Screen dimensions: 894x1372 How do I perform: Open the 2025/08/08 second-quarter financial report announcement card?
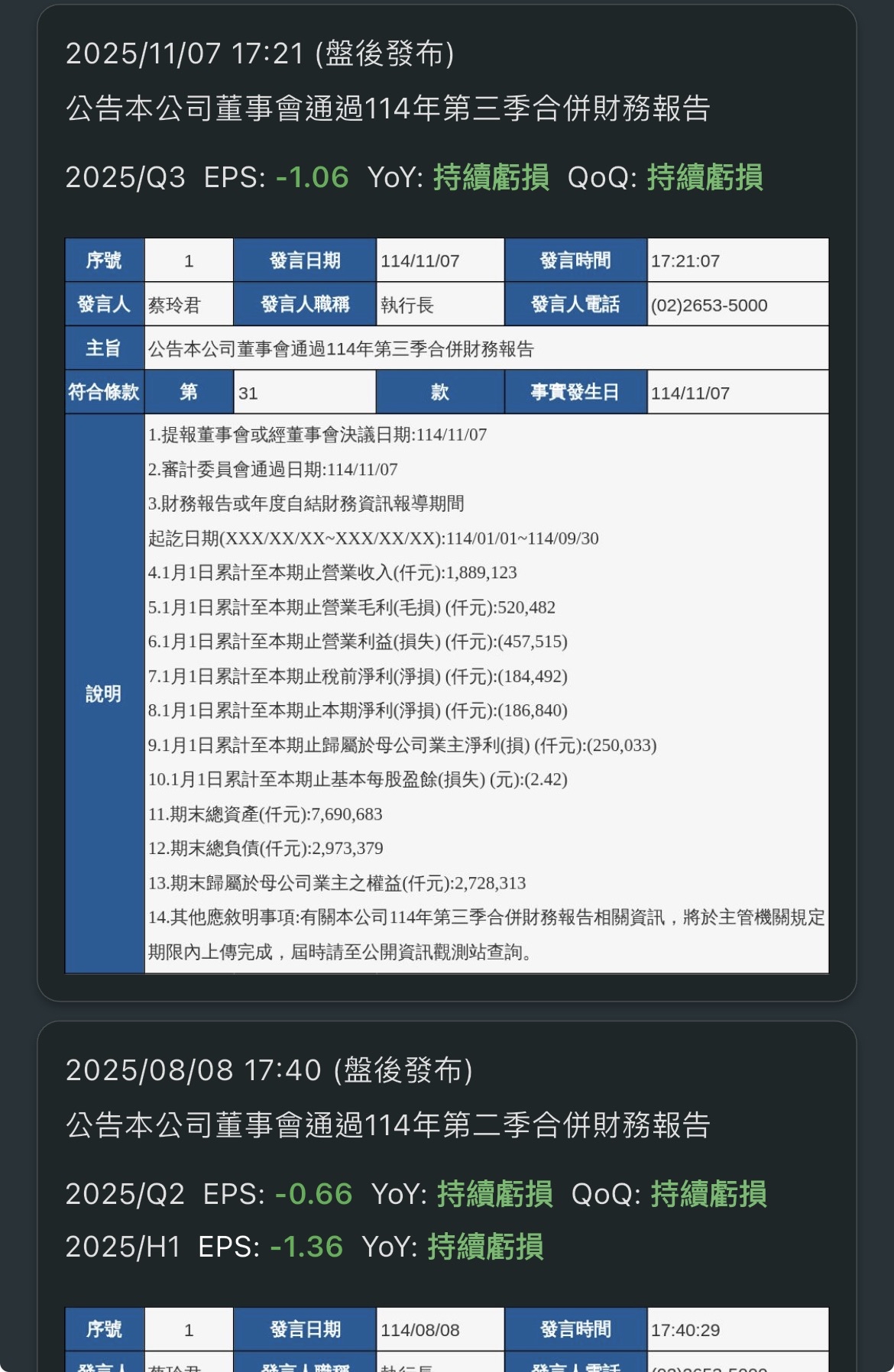pos(447,1196)
